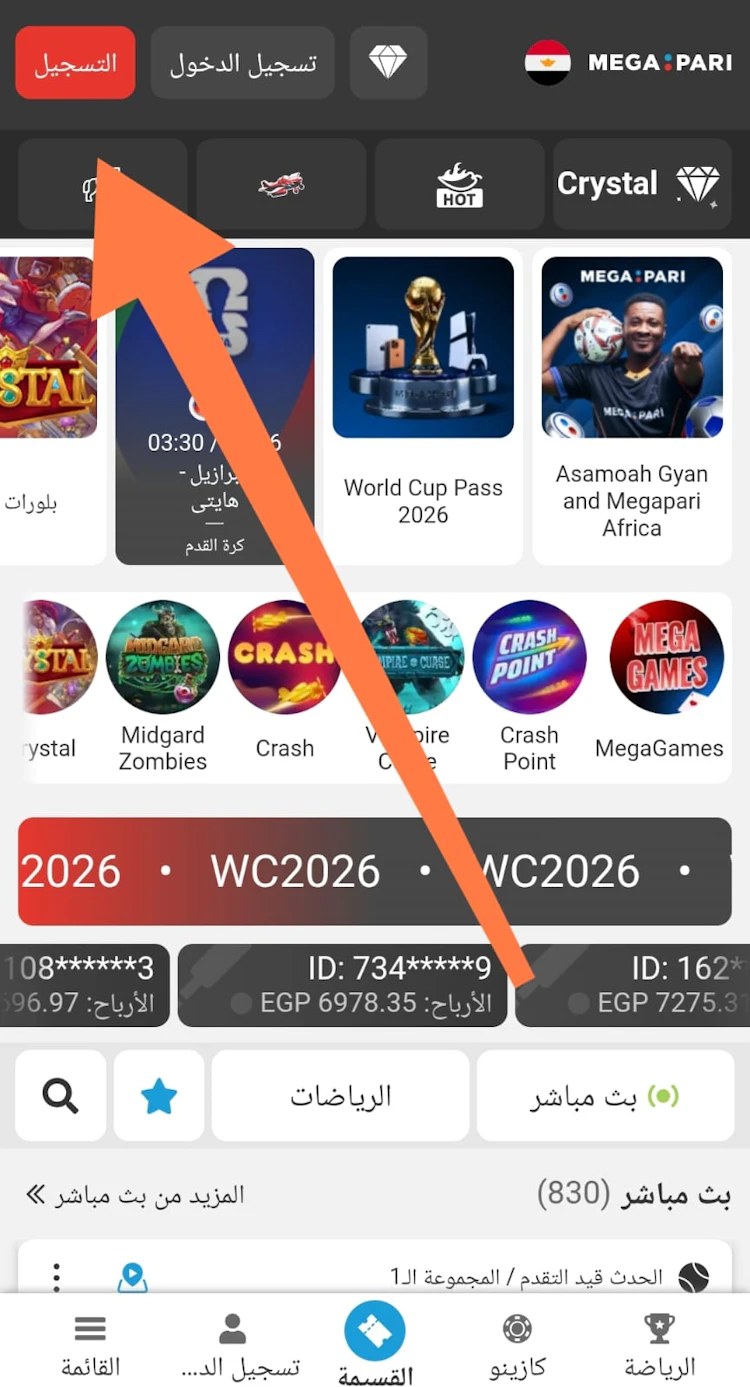Follow the المزيد من بث مباشر link
This screenshot has height=1387, width=750.
coord(135,1194)
